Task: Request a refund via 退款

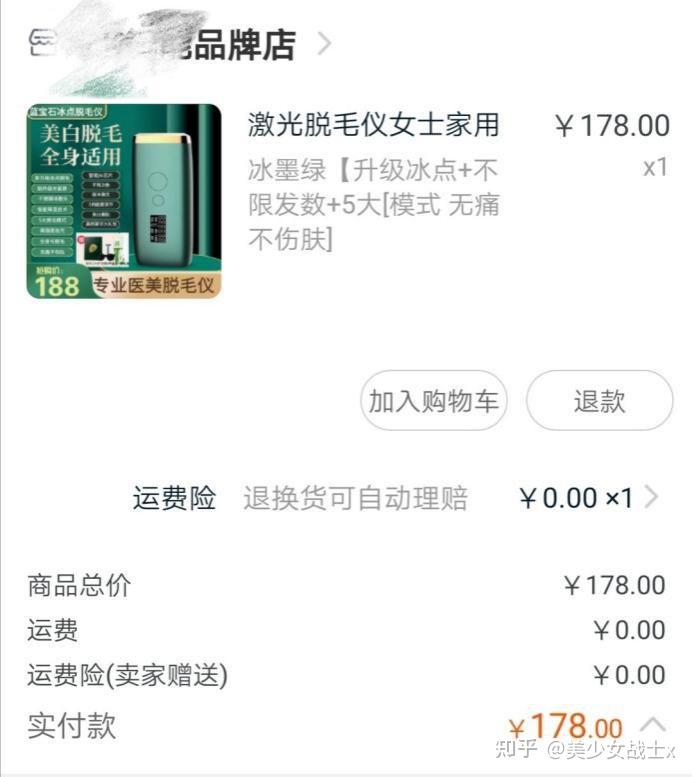Action: (x=599, y=401)
